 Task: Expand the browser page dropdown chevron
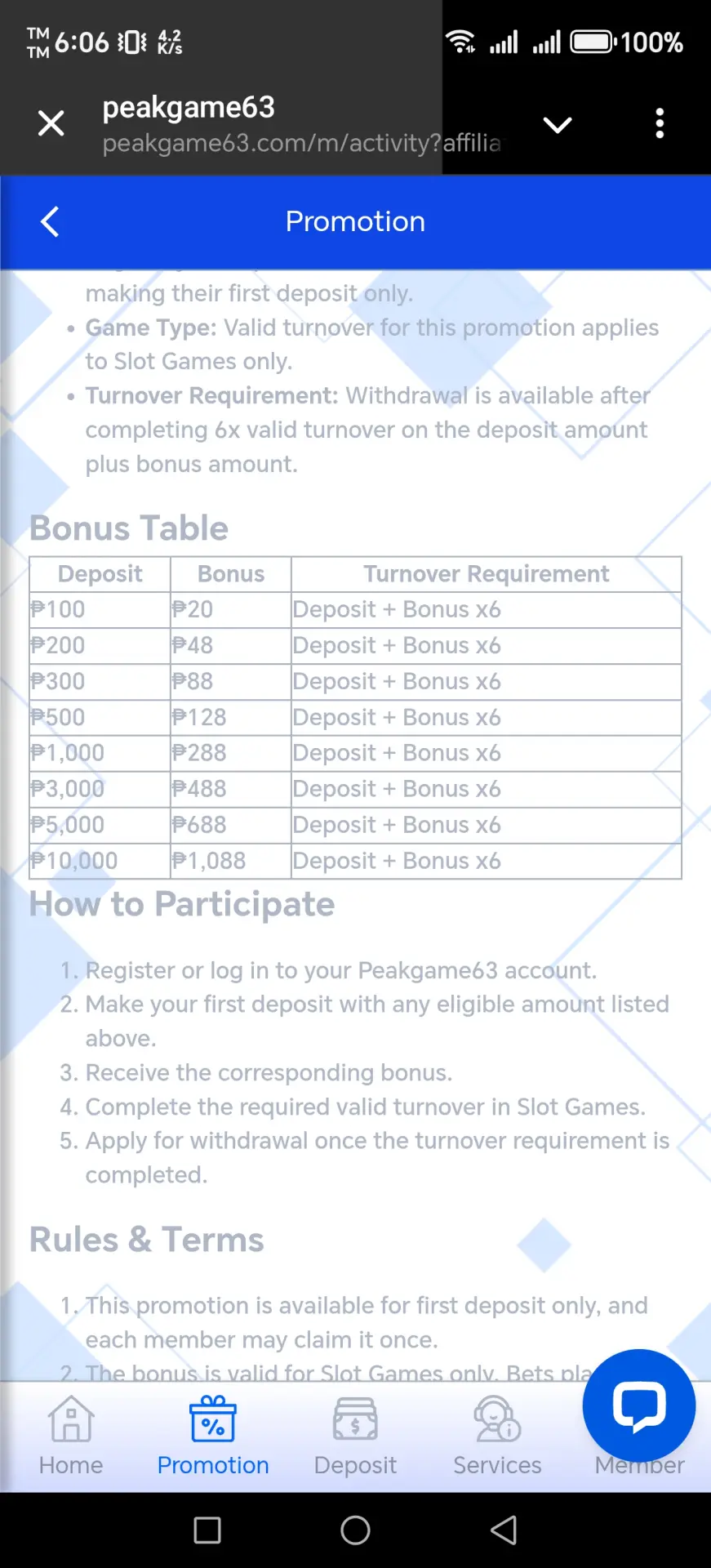558,125
